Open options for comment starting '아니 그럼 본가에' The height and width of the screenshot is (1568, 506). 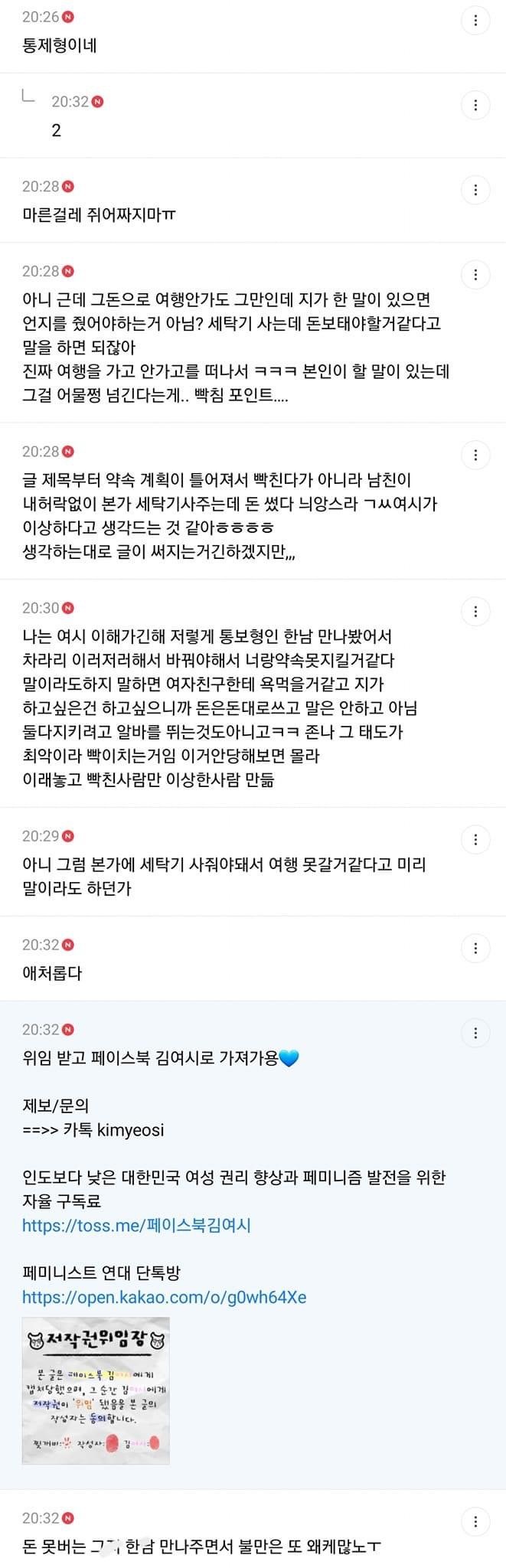475,839
